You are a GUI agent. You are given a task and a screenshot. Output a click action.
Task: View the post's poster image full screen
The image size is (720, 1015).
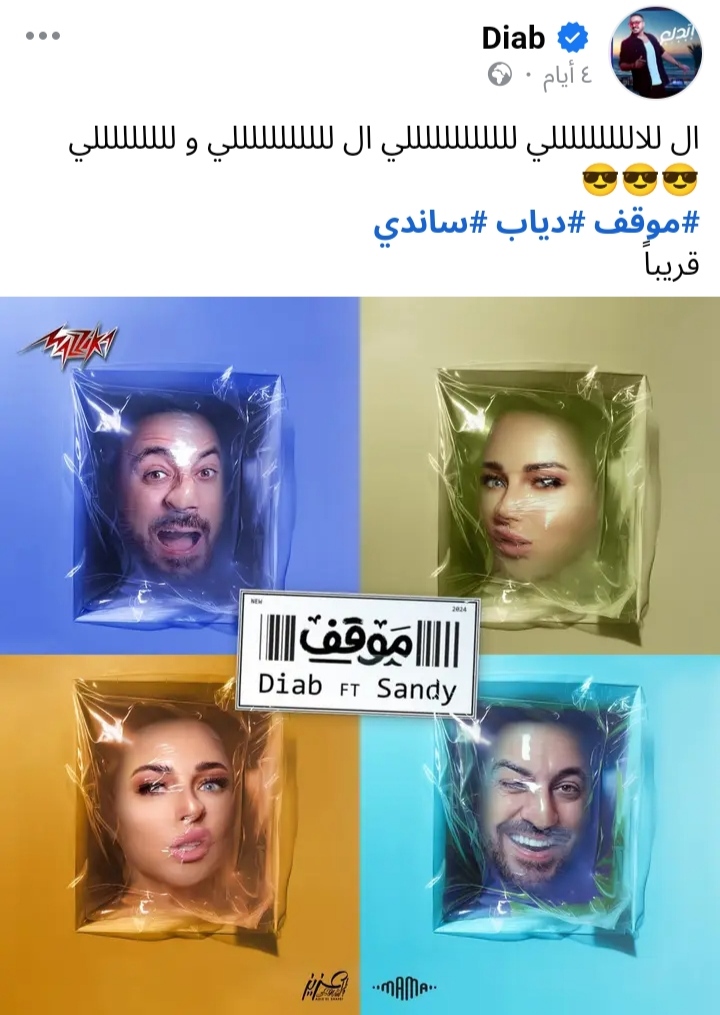click(360, 655)
